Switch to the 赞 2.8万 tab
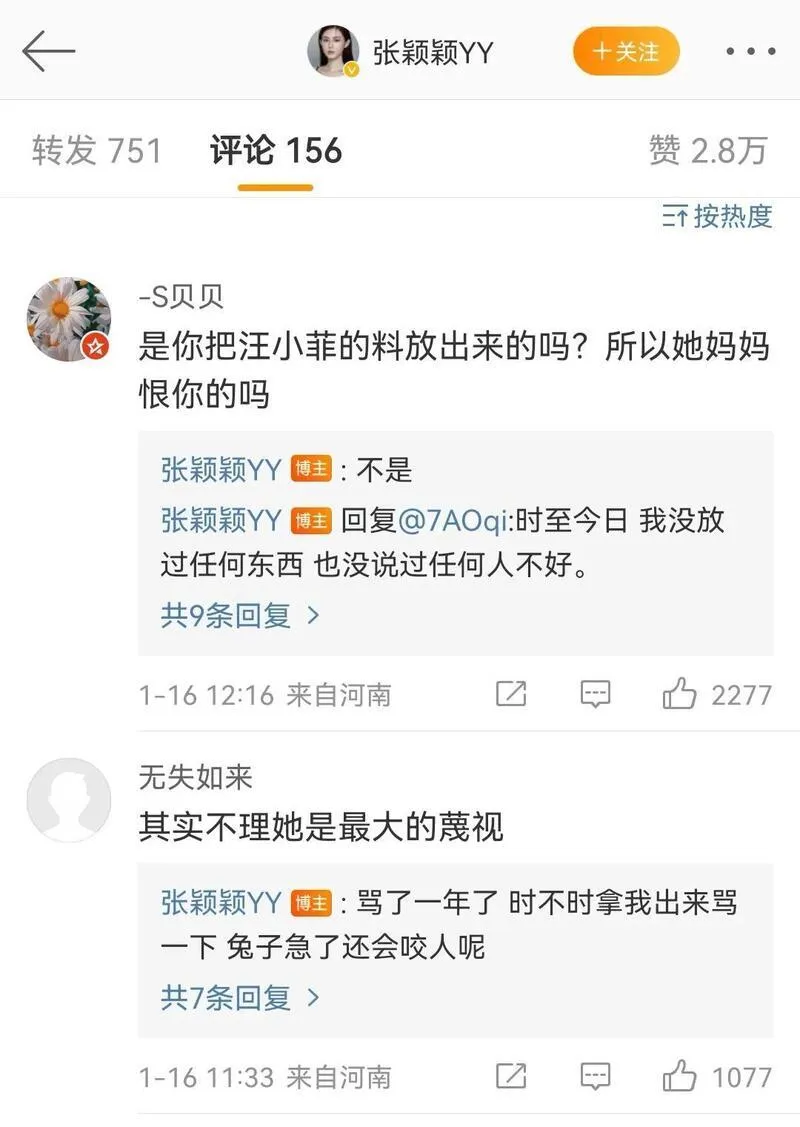The height and width of the screenshot is (1127, 800). pyautogui.click(x=708, y=151)
